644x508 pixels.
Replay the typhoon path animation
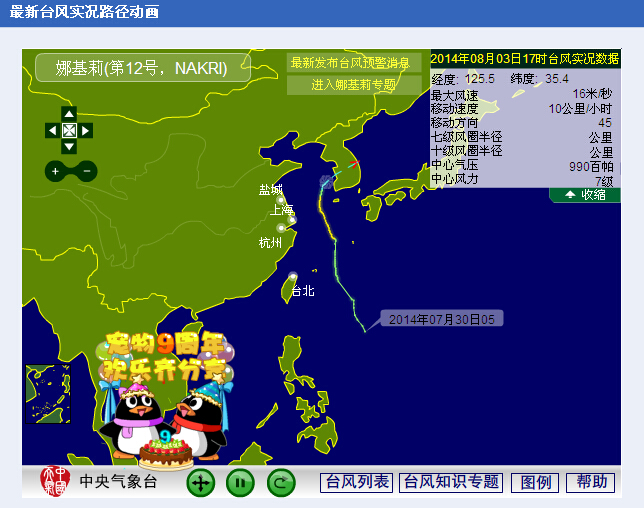[281, 483]
